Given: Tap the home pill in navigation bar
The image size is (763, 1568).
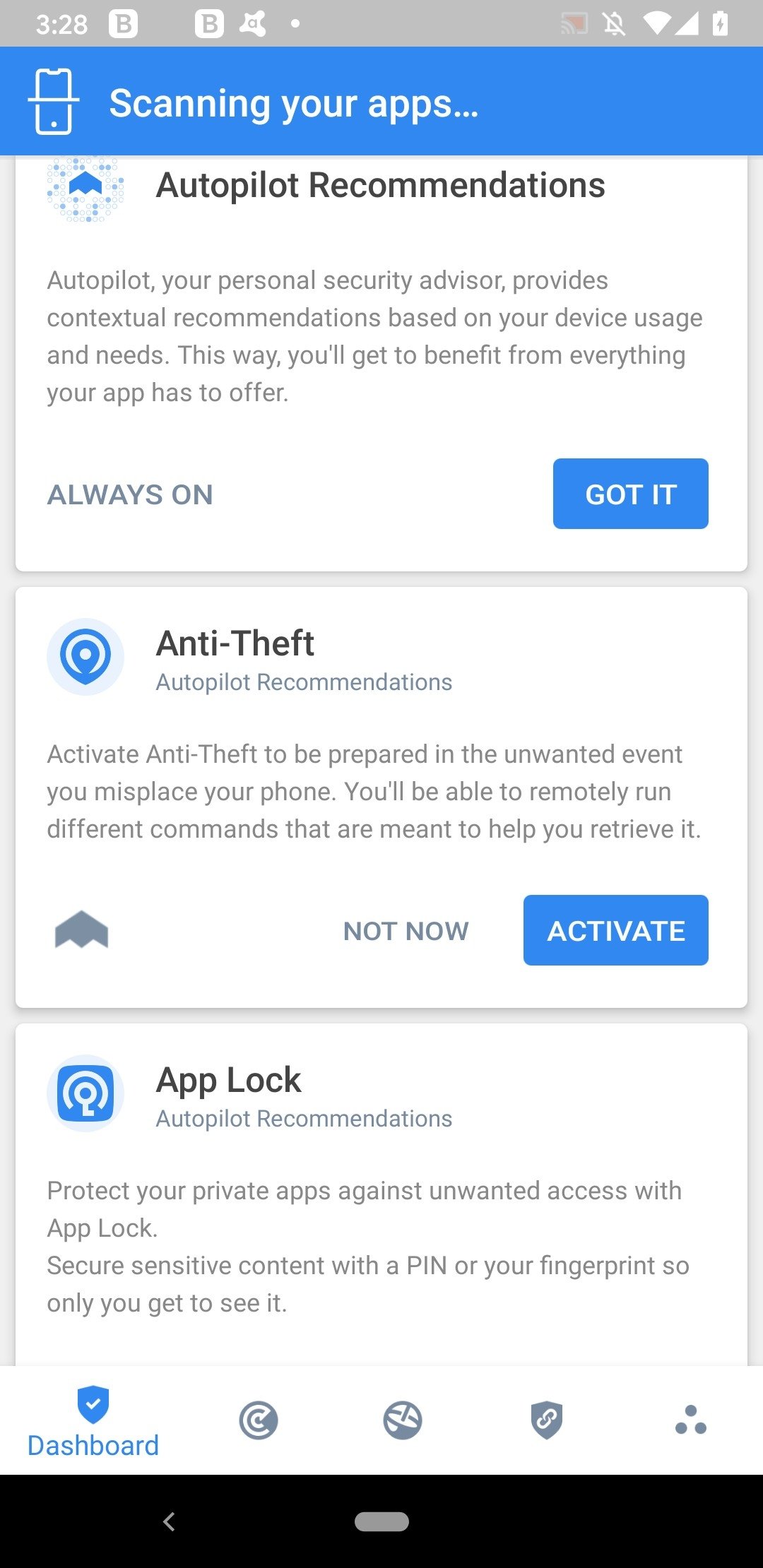Looking at the screenshot, I should click(x=381, y=1521).
